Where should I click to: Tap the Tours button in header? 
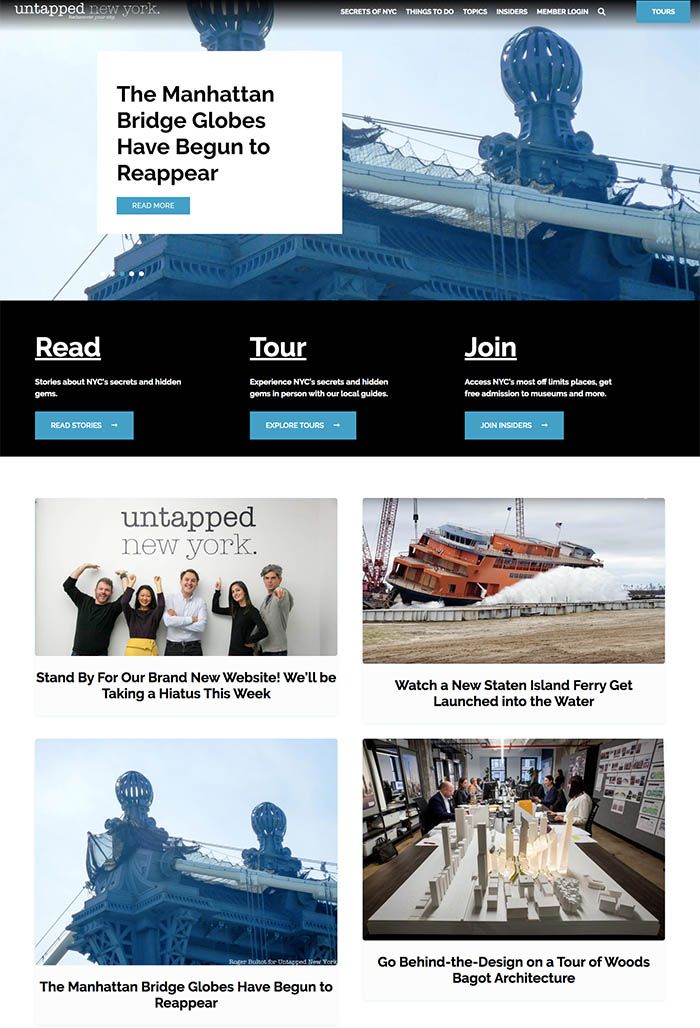click(663, 12)
